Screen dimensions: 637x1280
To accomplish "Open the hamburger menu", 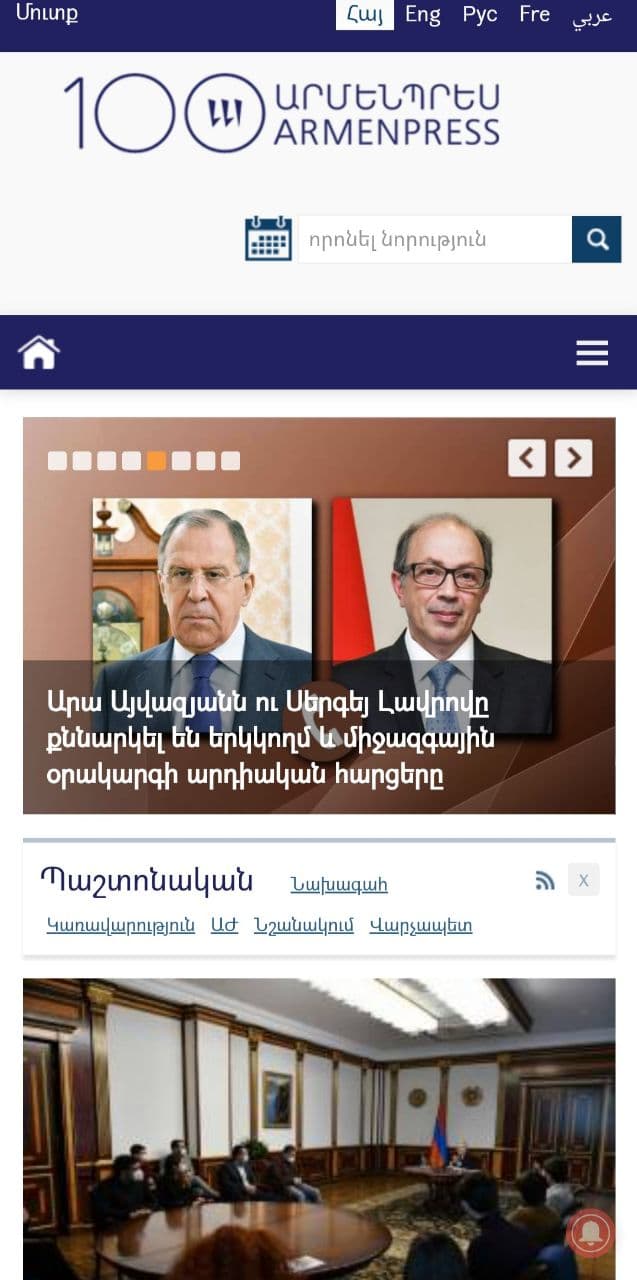I will (592, 352).
